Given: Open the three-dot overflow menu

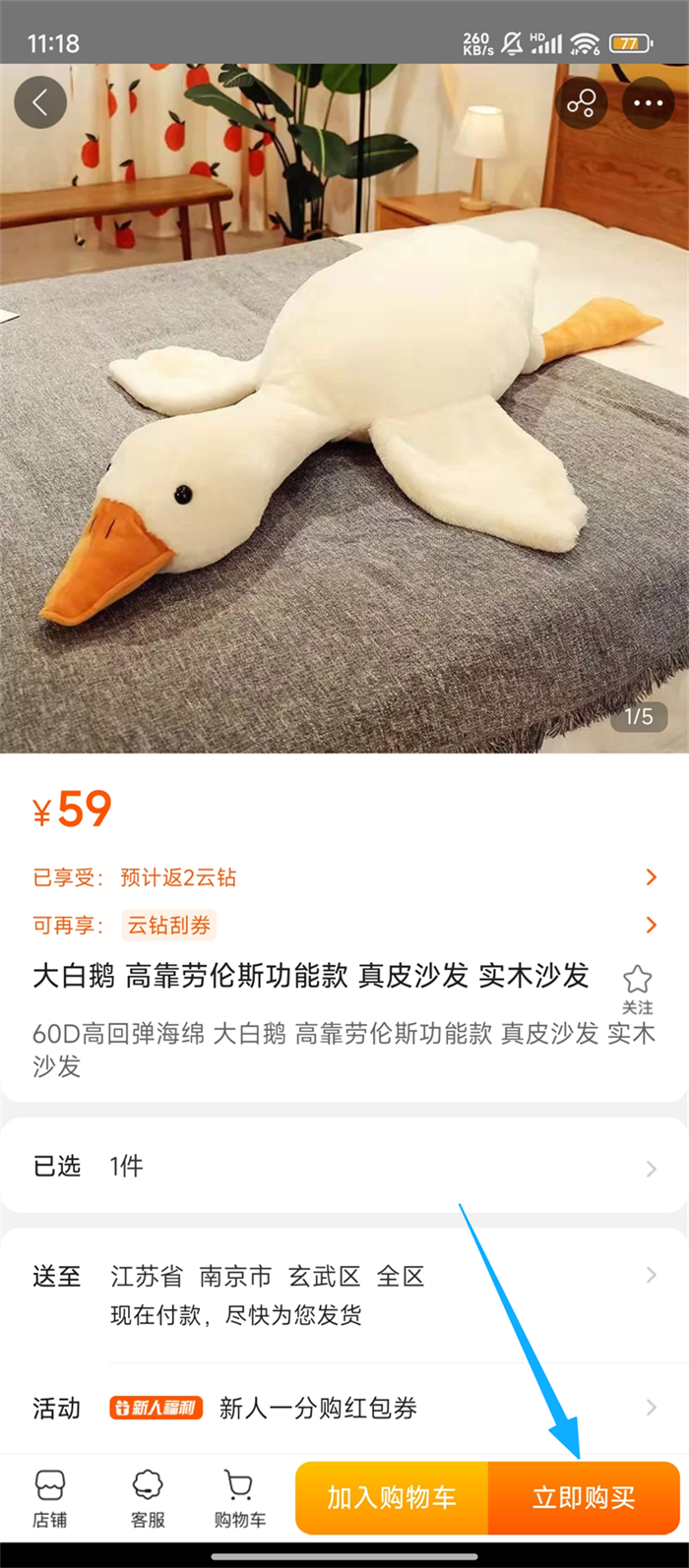Looking at the screenshot, I should [x=649, y=103].
